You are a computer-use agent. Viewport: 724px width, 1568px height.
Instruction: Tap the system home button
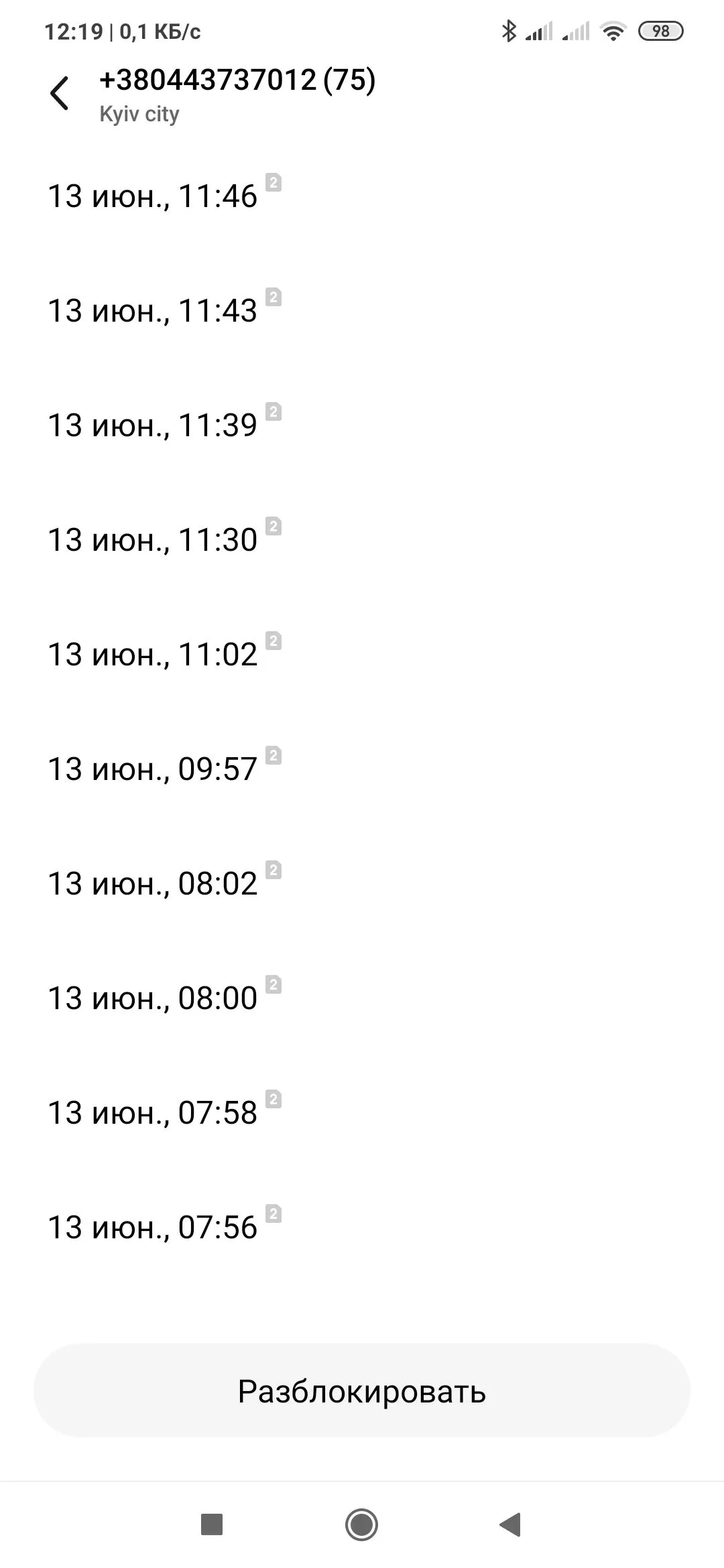point(362,1525)
